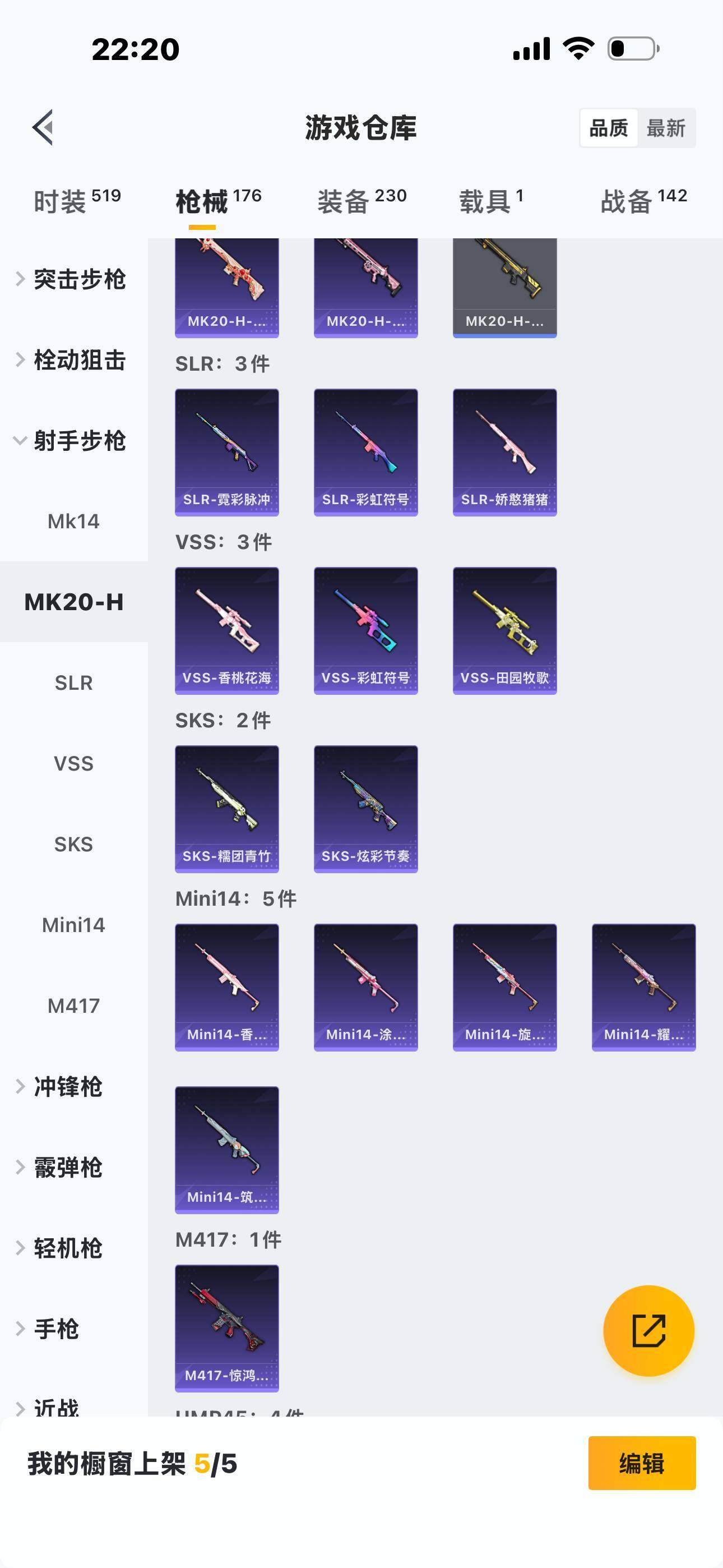Expand the 轻机枪 category

(x=67, y=1248)
